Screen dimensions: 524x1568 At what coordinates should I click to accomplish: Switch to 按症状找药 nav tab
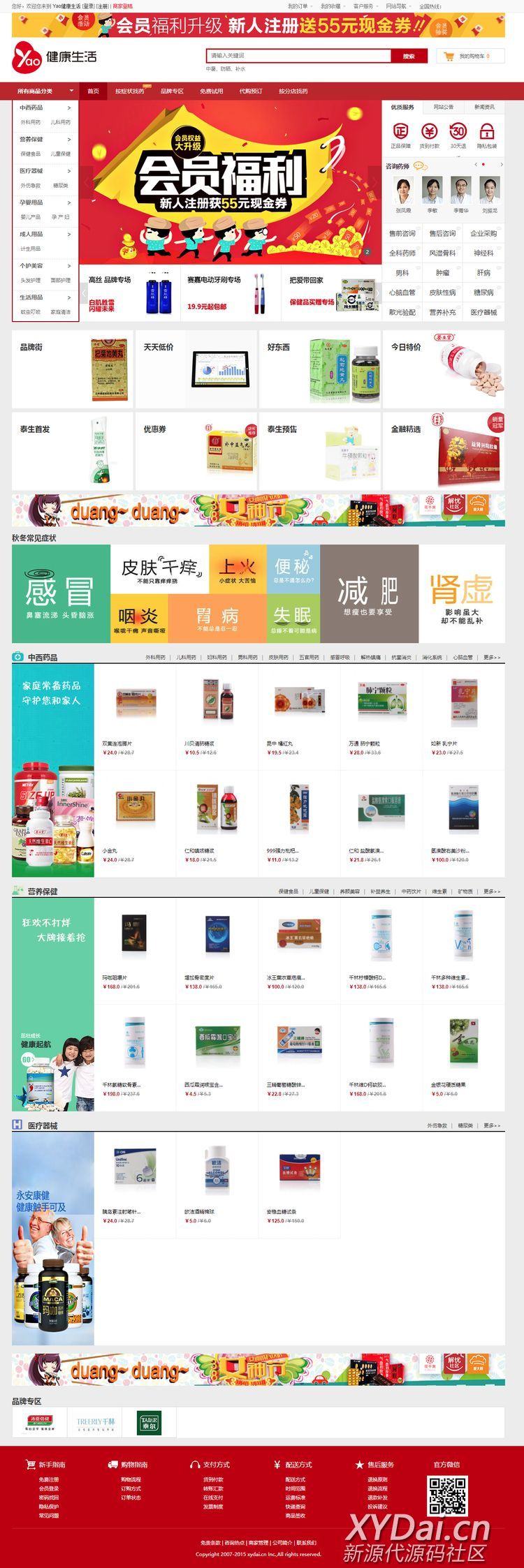129,91
